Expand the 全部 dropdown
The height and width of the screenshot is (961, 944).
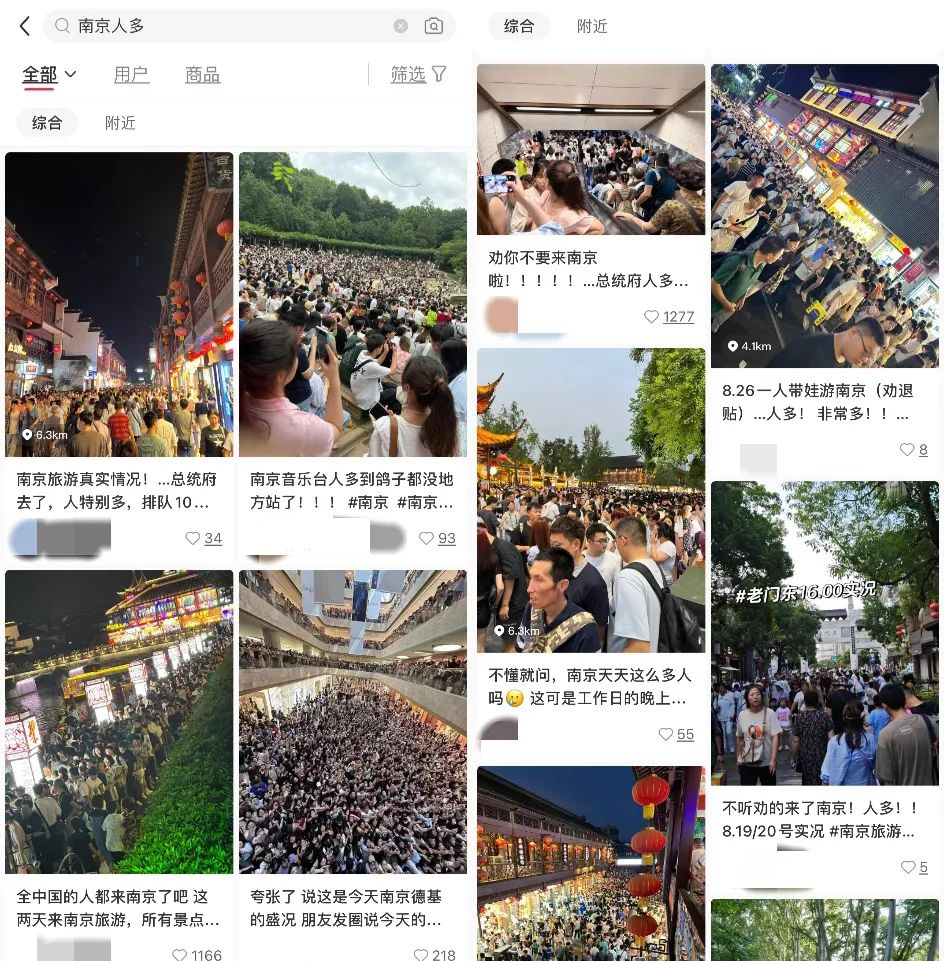pos(50,75)
